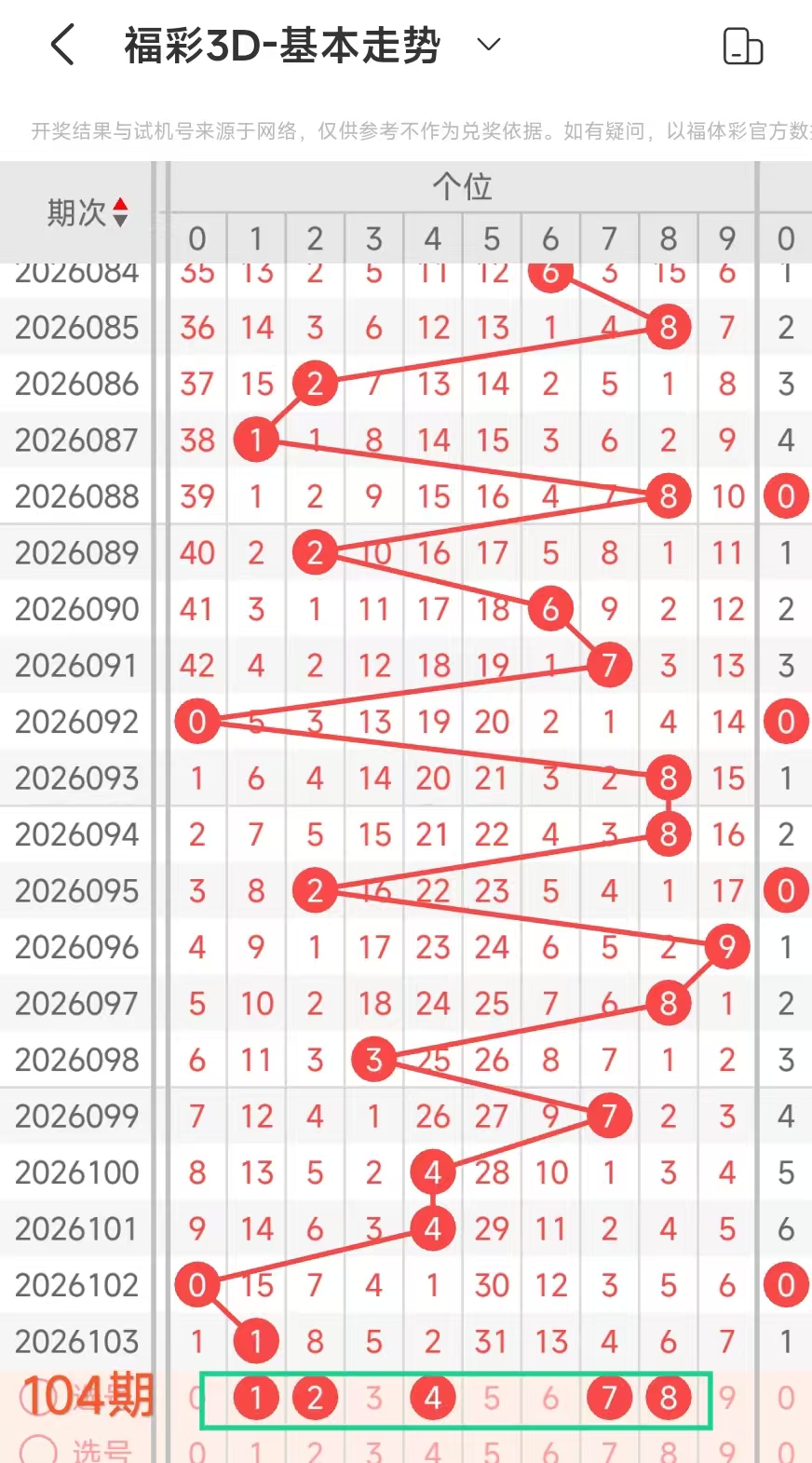The width and height of the screenshot is (812, 1463).
Task: Deselect number 8 in the 104期 pick row
Action: pyautogui.click(x=669, y=1397)
